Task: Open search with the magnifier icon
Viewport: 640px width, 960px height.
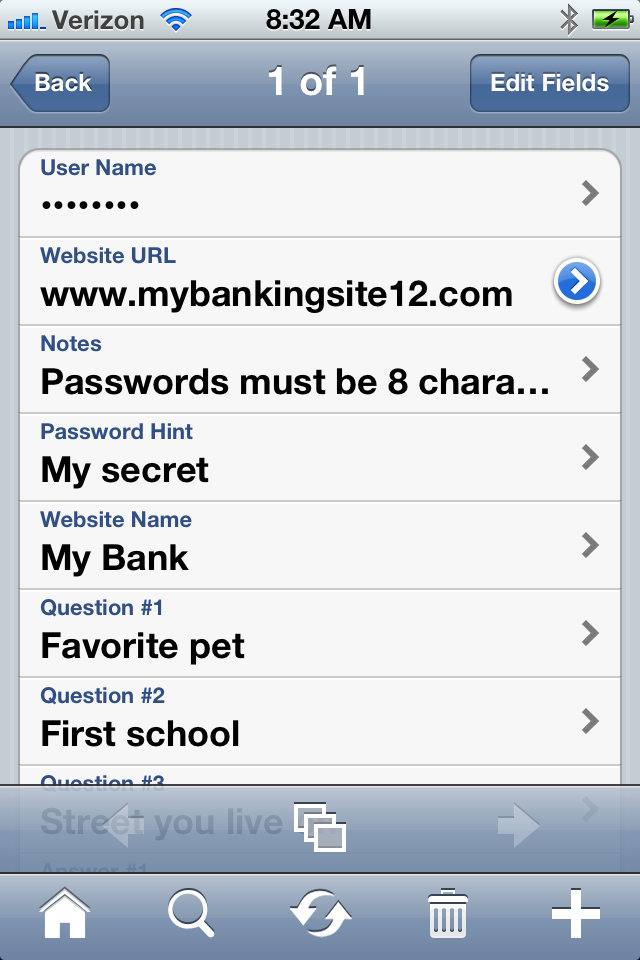Action: [191, 914]
